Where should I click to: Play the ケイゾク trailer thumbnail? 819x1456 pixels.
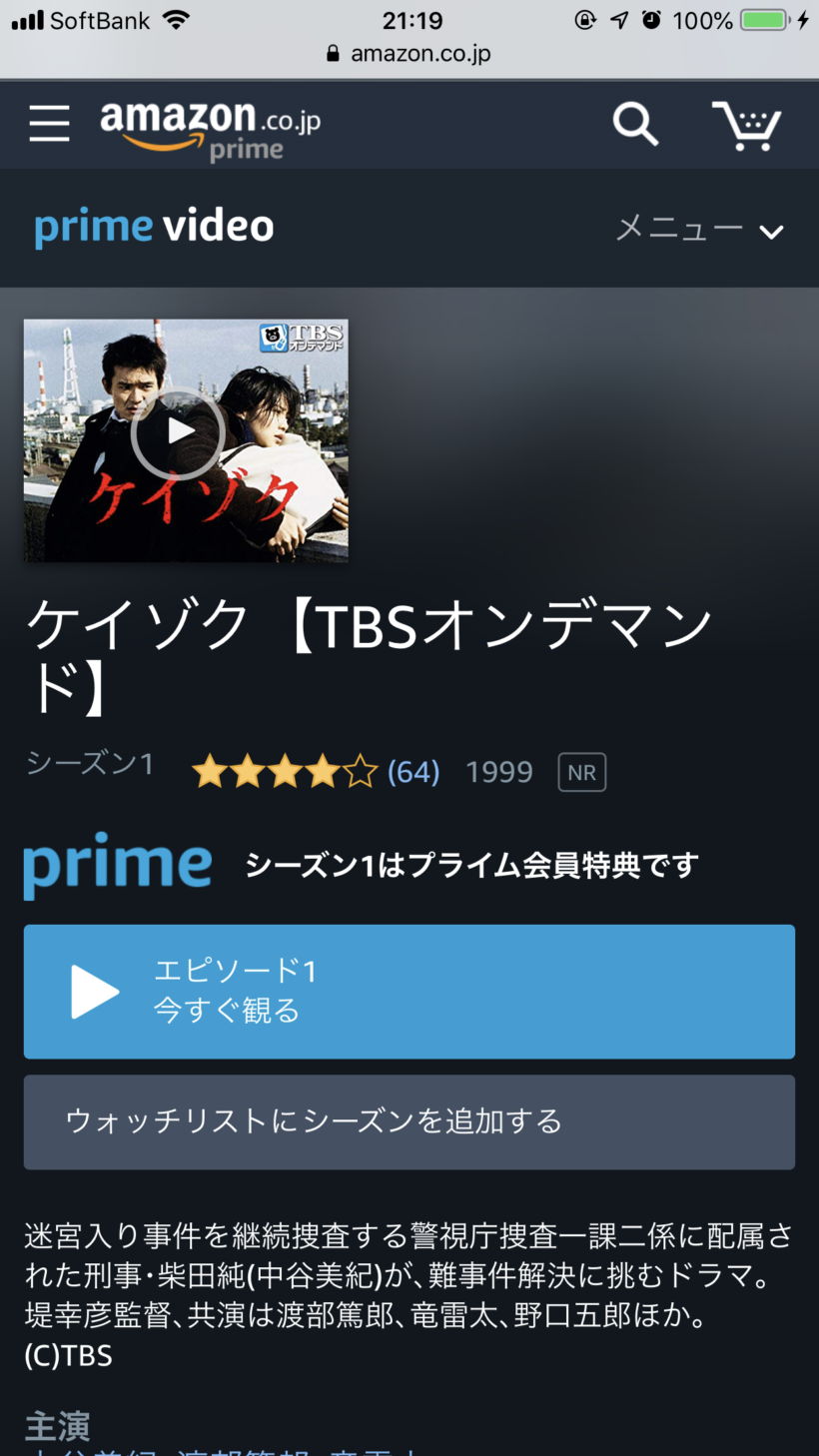click(178, 432)
